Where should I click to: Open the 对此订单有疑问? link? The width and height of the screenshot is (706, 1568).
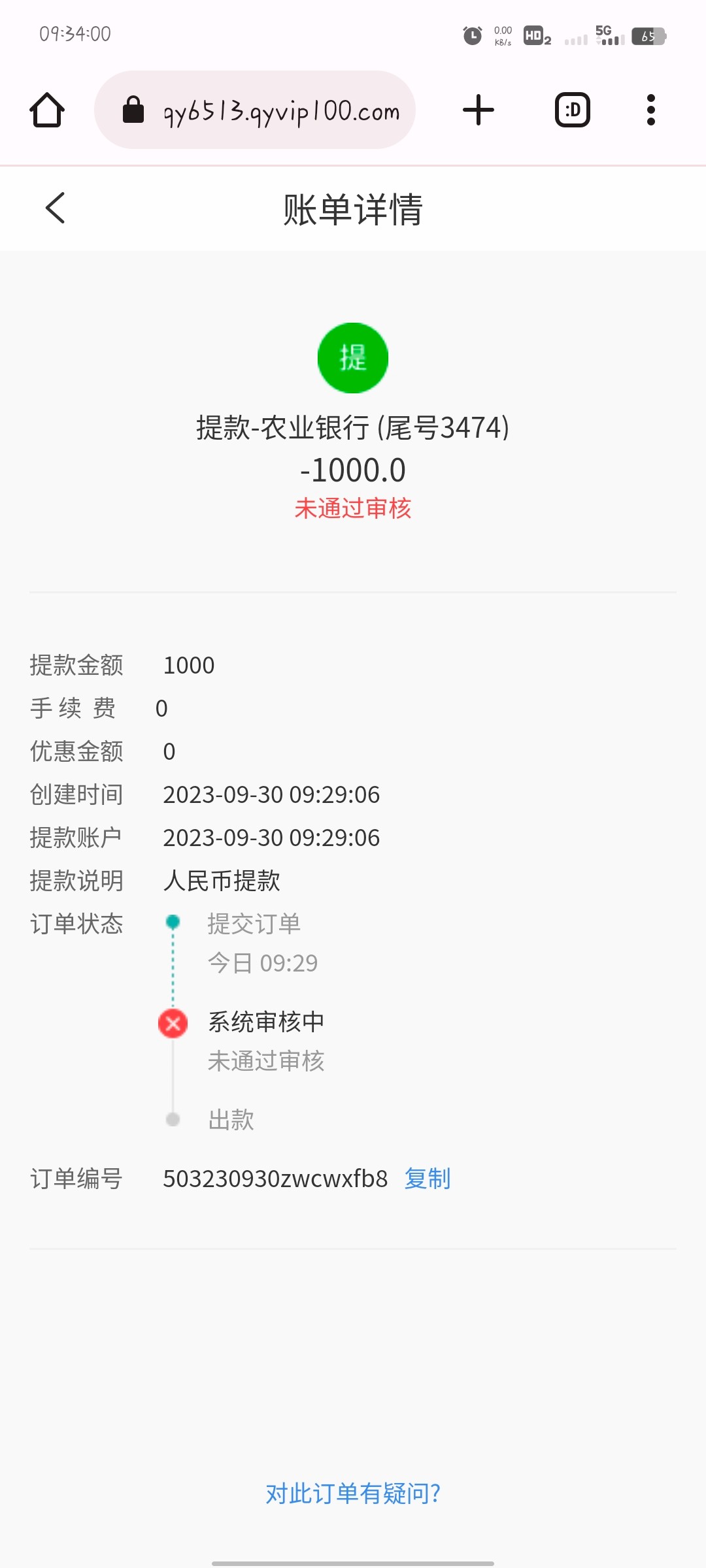point(353,1494)
